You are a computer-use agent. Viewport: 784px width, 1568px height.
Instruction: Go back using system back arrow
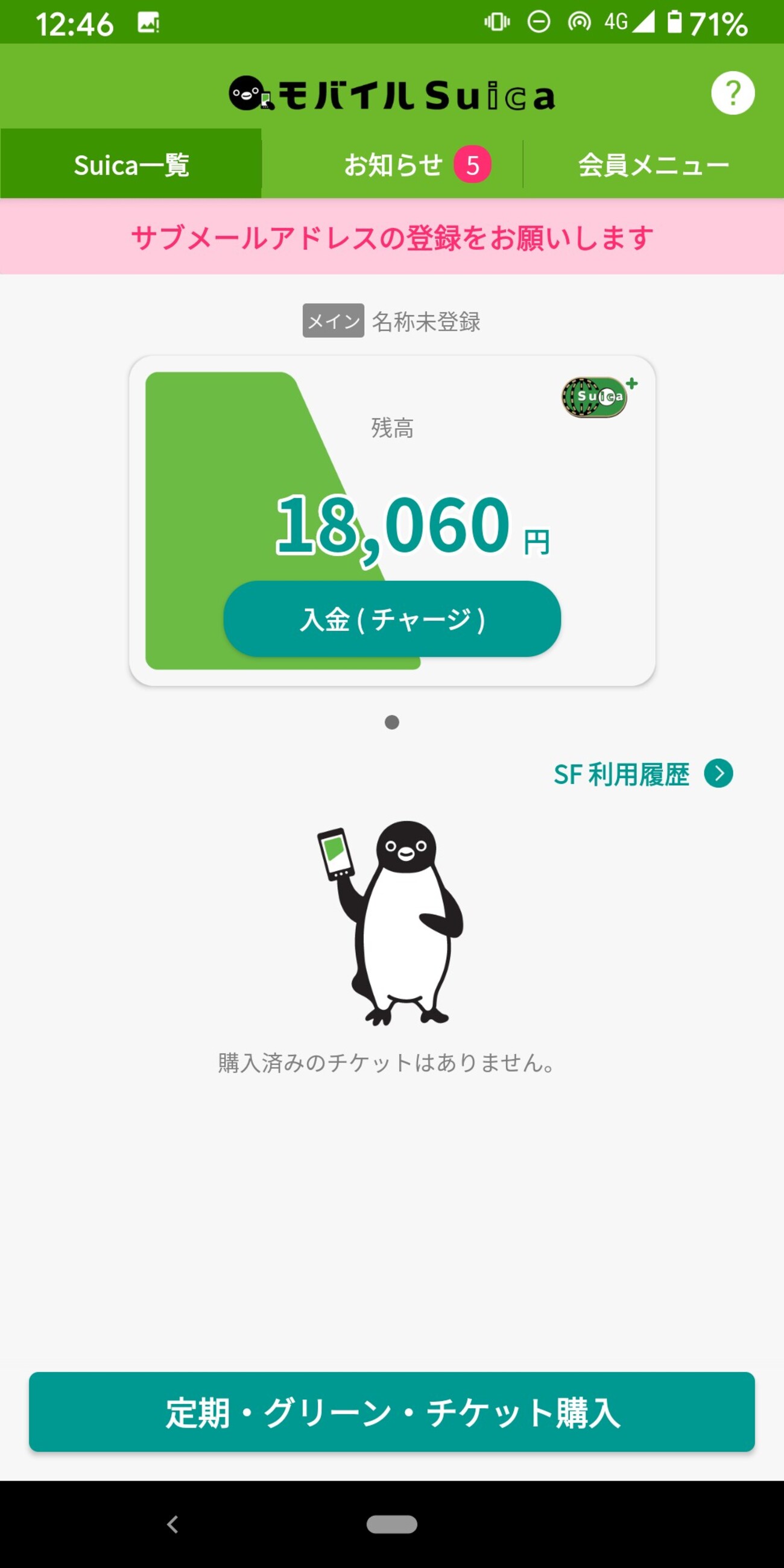[x=173, y=1523]
